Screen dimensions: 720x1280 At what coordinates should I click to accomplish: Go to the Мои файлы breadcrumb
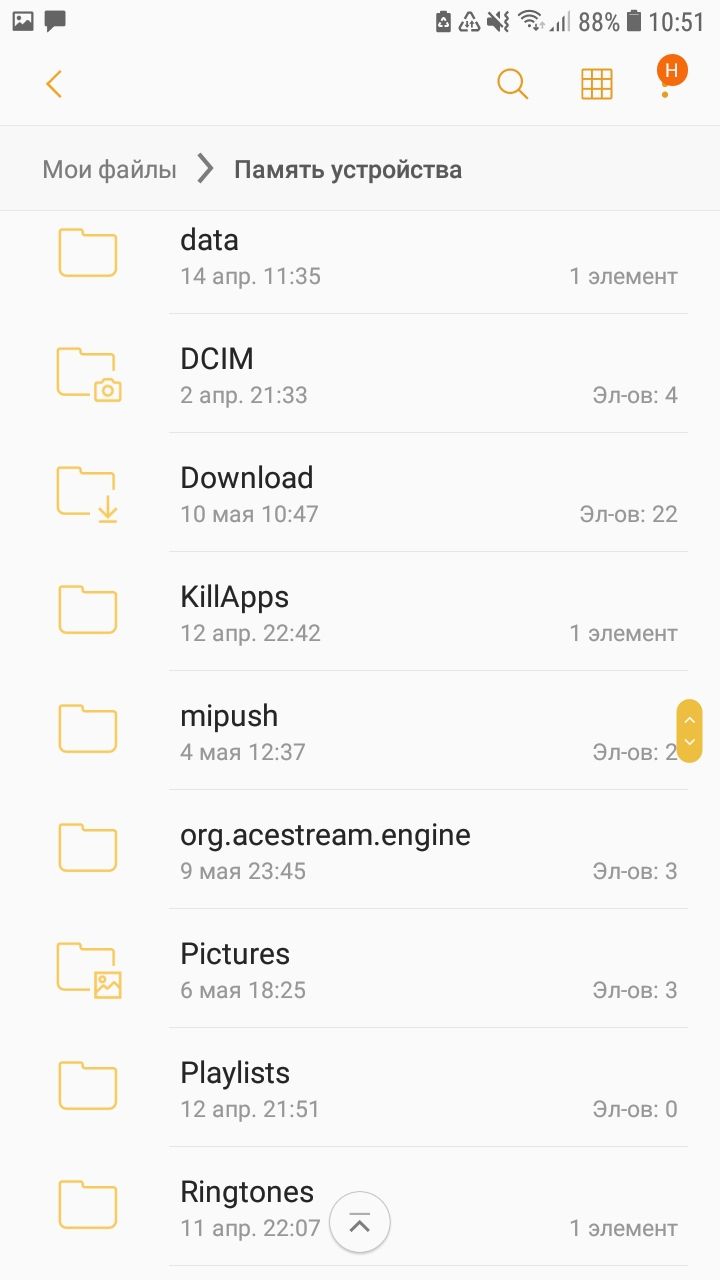[x=109, y=169]
